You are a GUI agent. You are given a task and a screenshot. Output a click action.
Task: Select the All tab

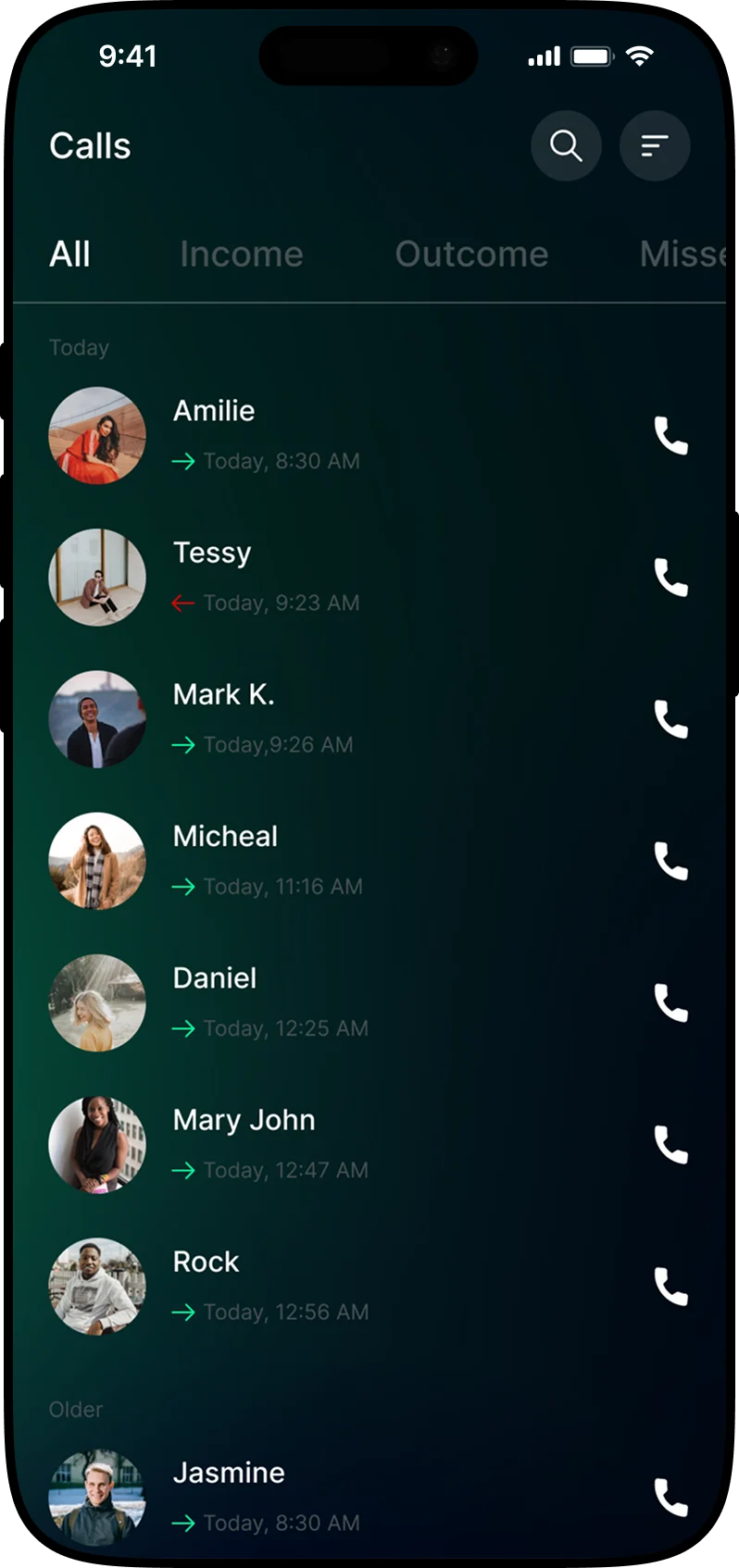[x=69, y=254]
